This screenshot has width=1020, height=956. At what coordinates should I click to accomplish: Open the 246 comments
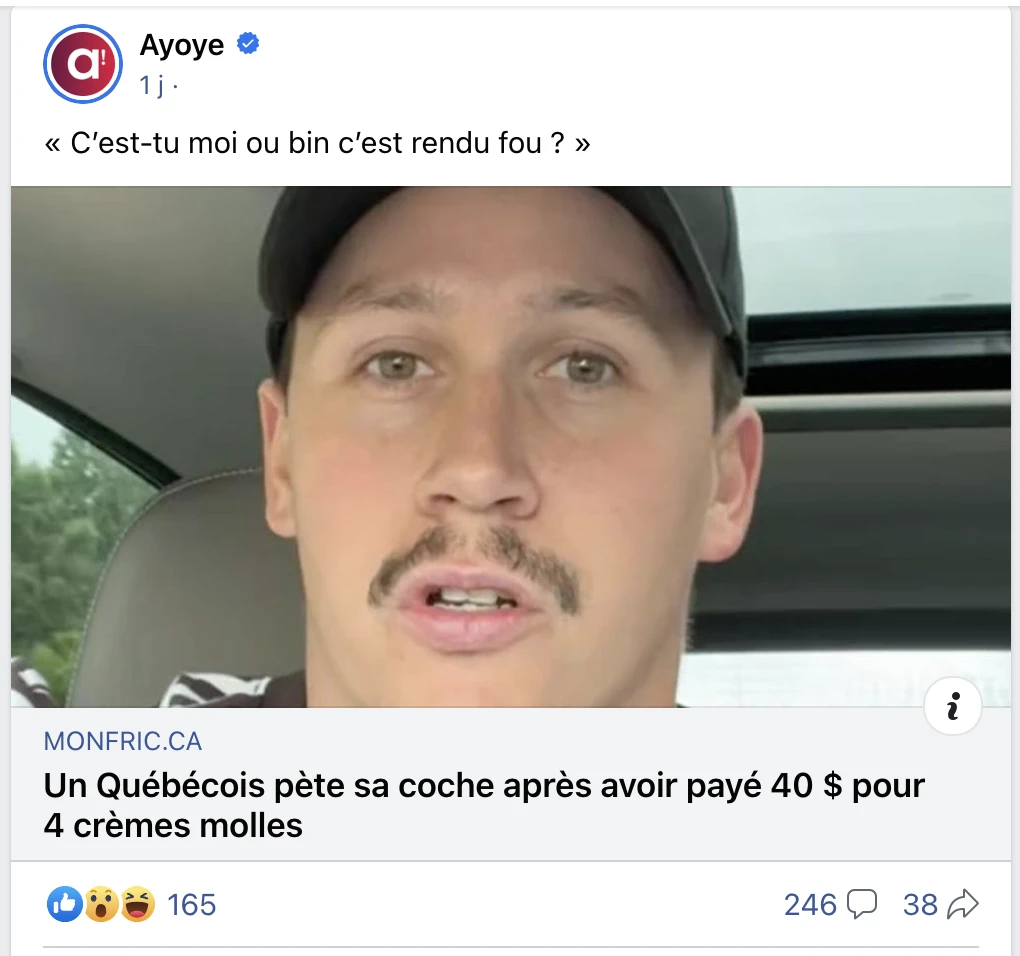(x=829, y=905)
